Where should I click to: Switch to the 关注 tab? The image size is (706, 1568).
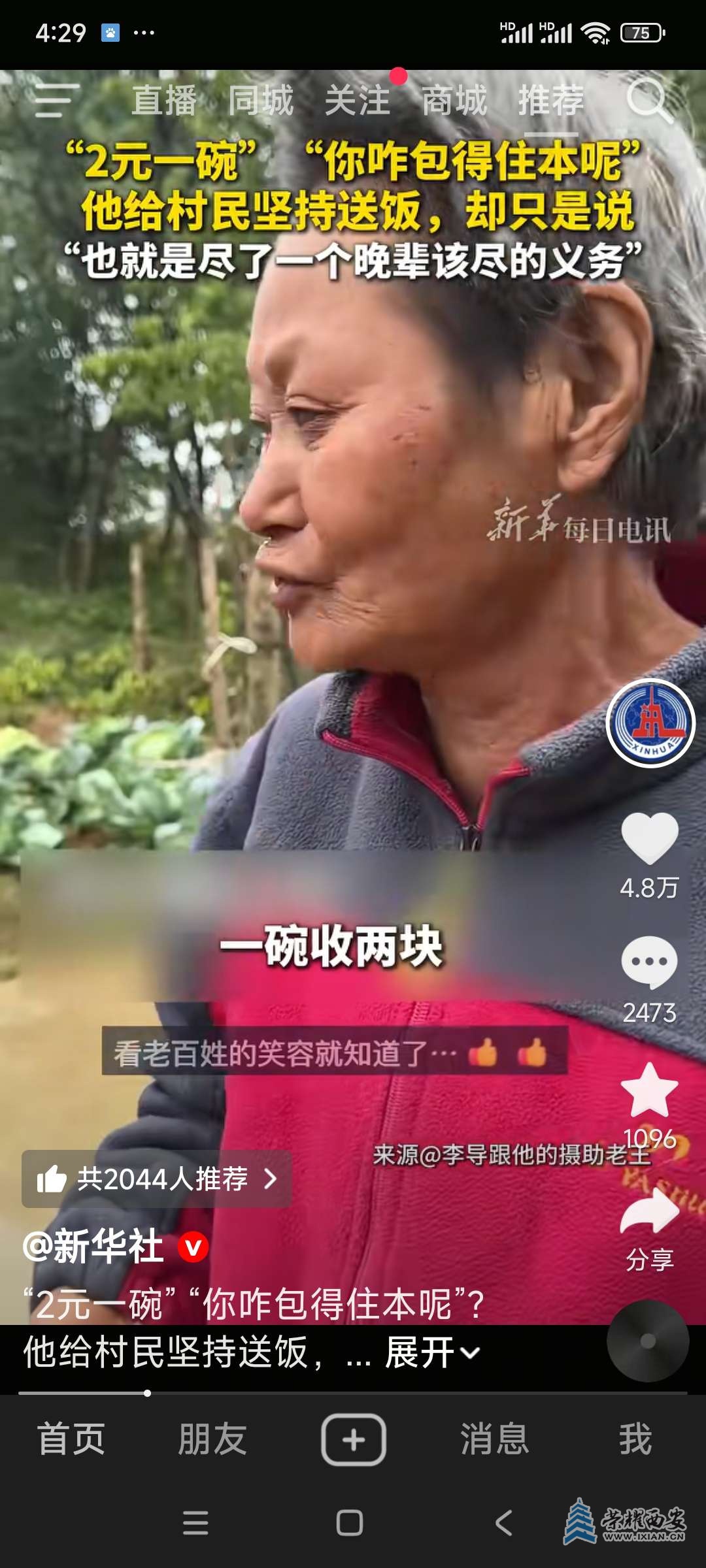(x=358, y=101)
